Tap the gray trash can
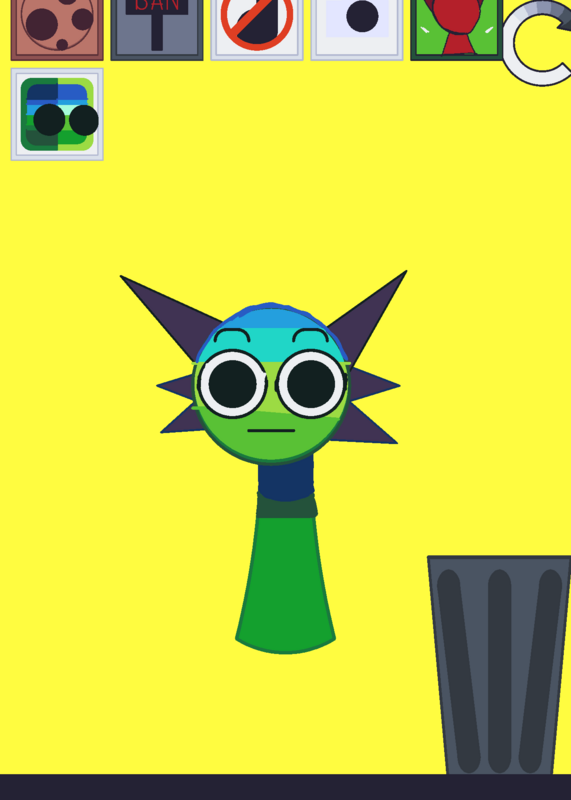This screenshot has width=571, height=800. point(499,665)
